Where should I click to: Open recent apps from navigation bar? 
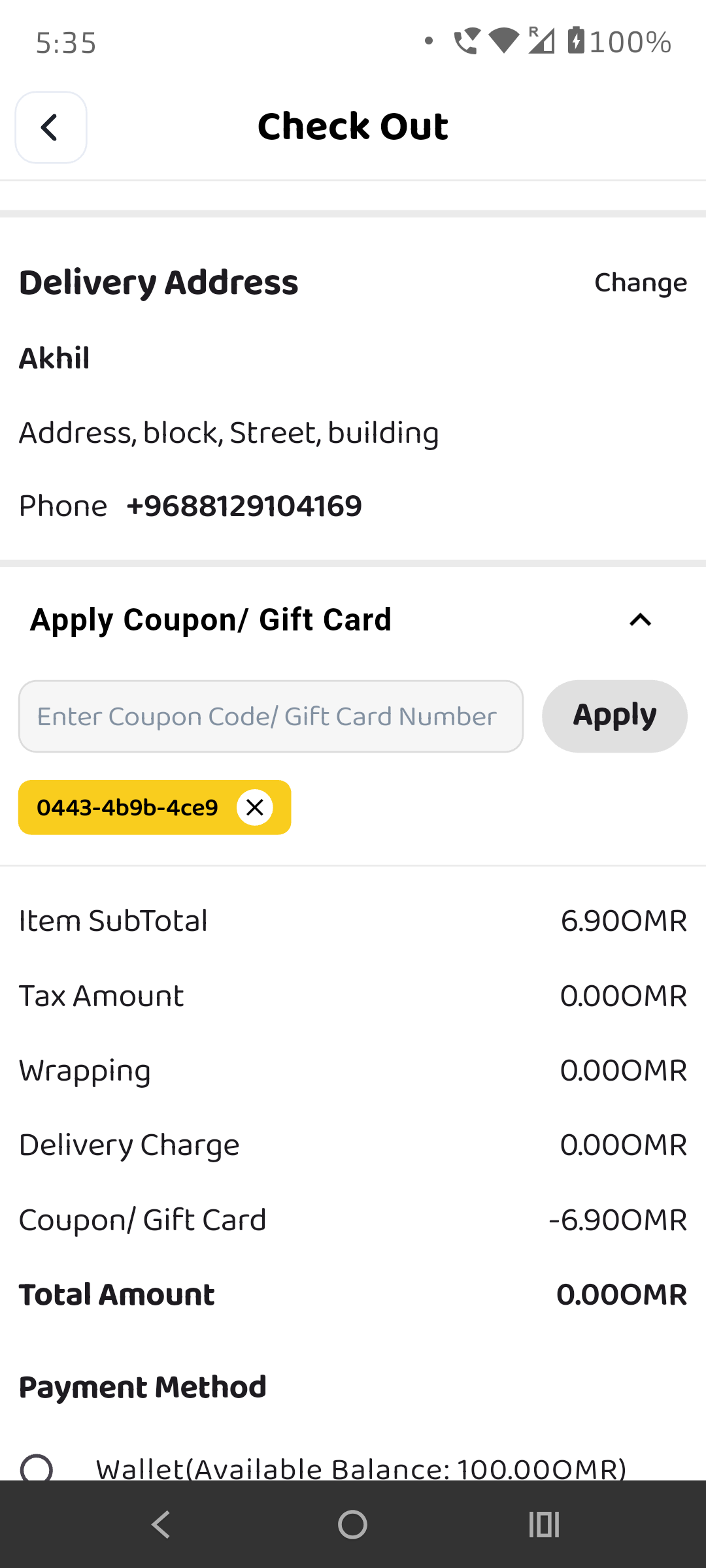[x=544, y=1525]
